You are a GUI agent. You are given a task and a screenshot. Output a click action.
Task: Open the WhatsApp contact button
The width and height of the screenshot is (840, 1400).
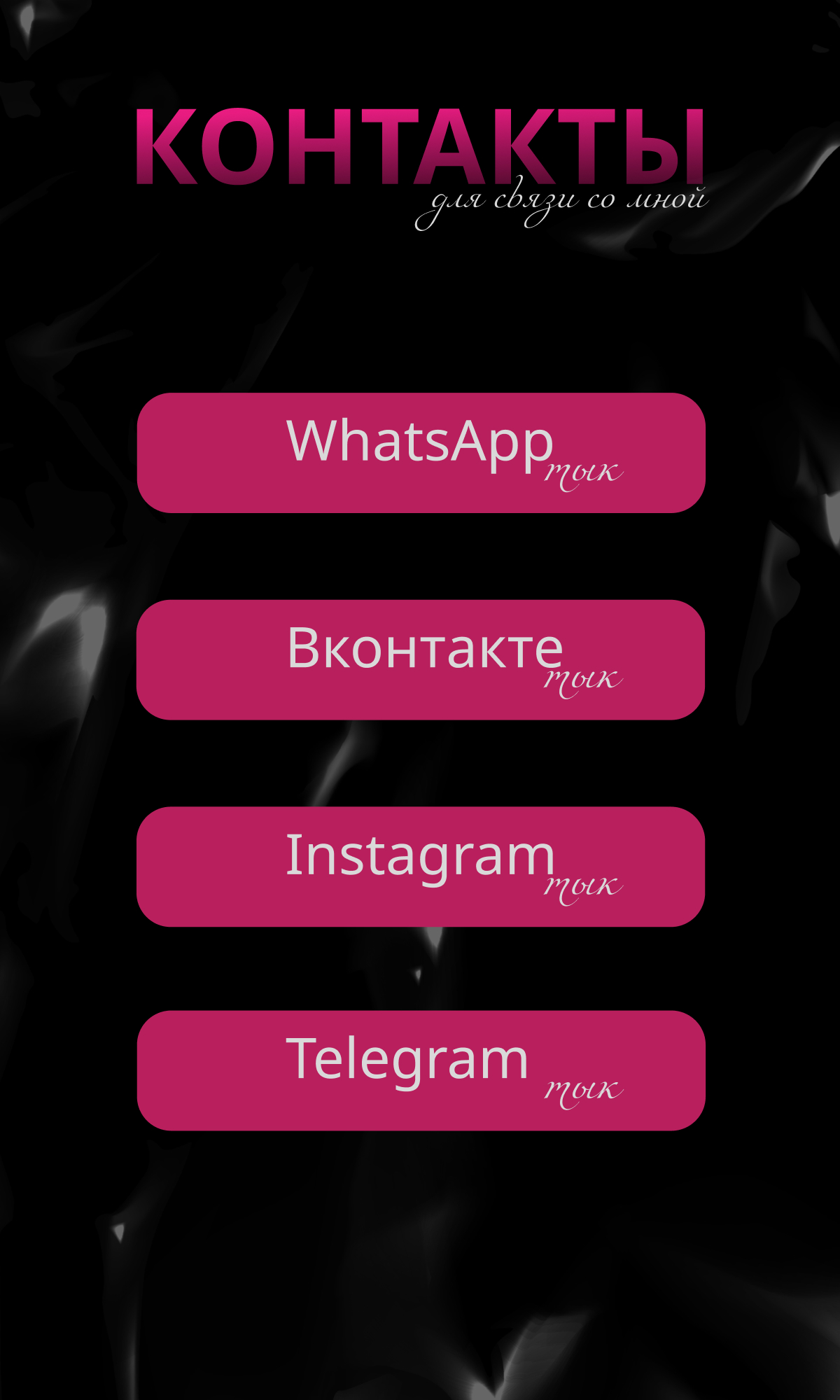click(x=421, y=453)
